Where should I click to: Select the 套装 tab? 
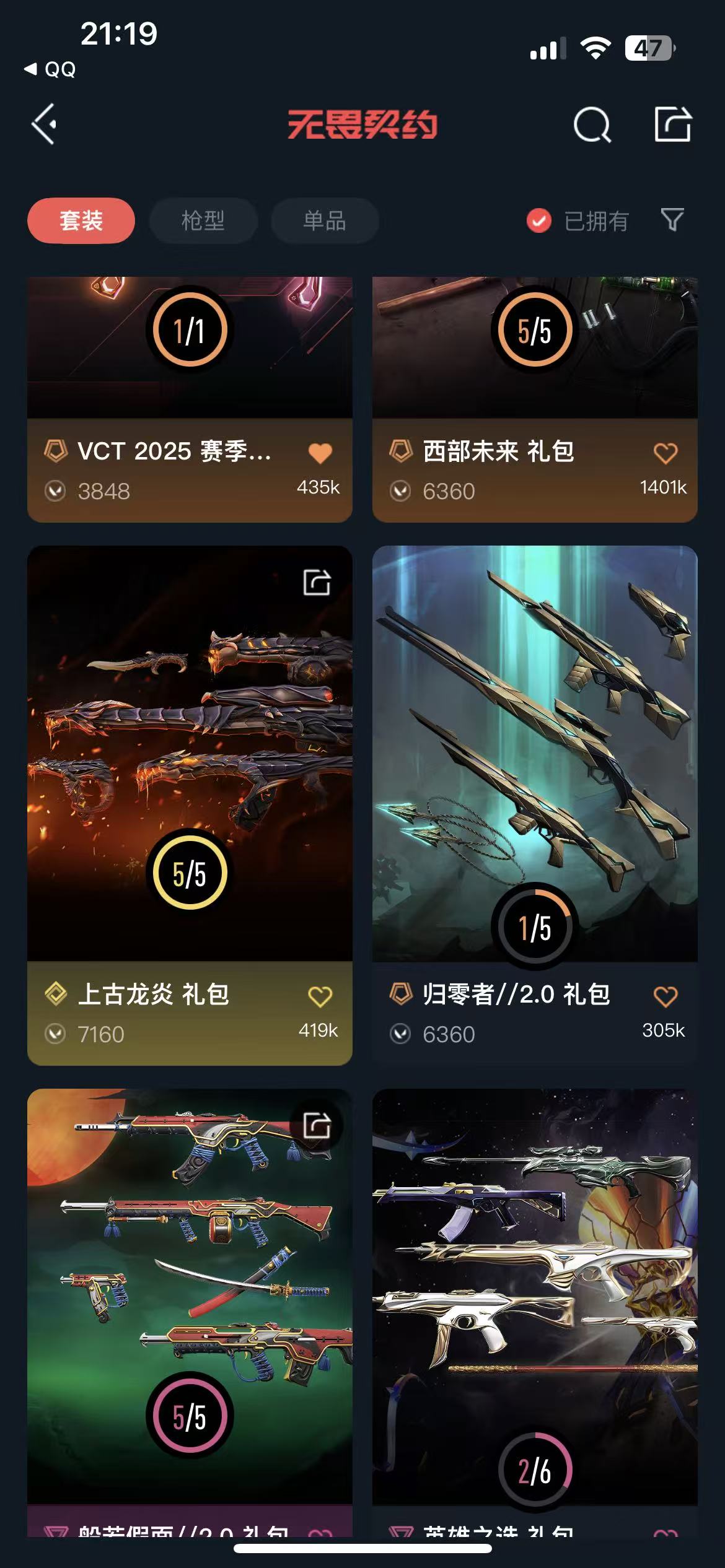[81, 221]
